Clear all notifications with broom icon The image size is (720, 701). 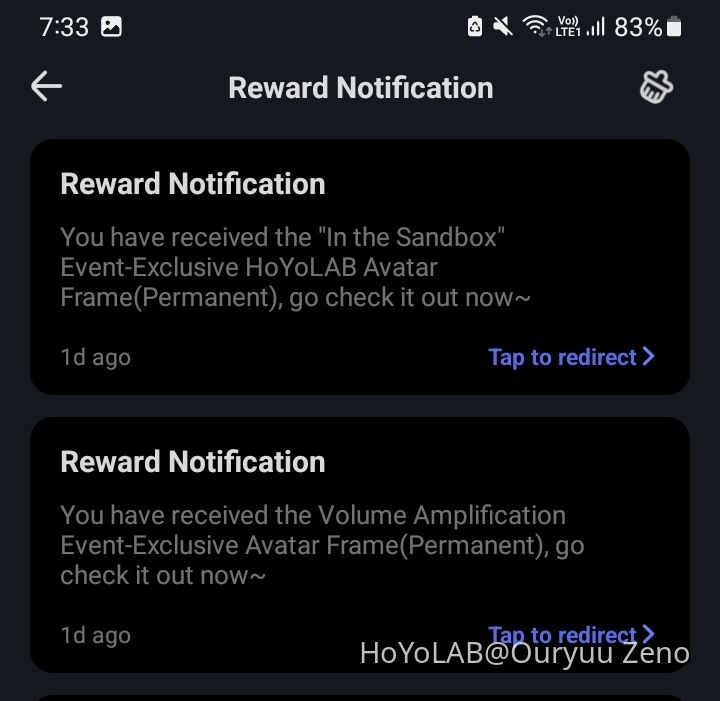tap(656, 88)
